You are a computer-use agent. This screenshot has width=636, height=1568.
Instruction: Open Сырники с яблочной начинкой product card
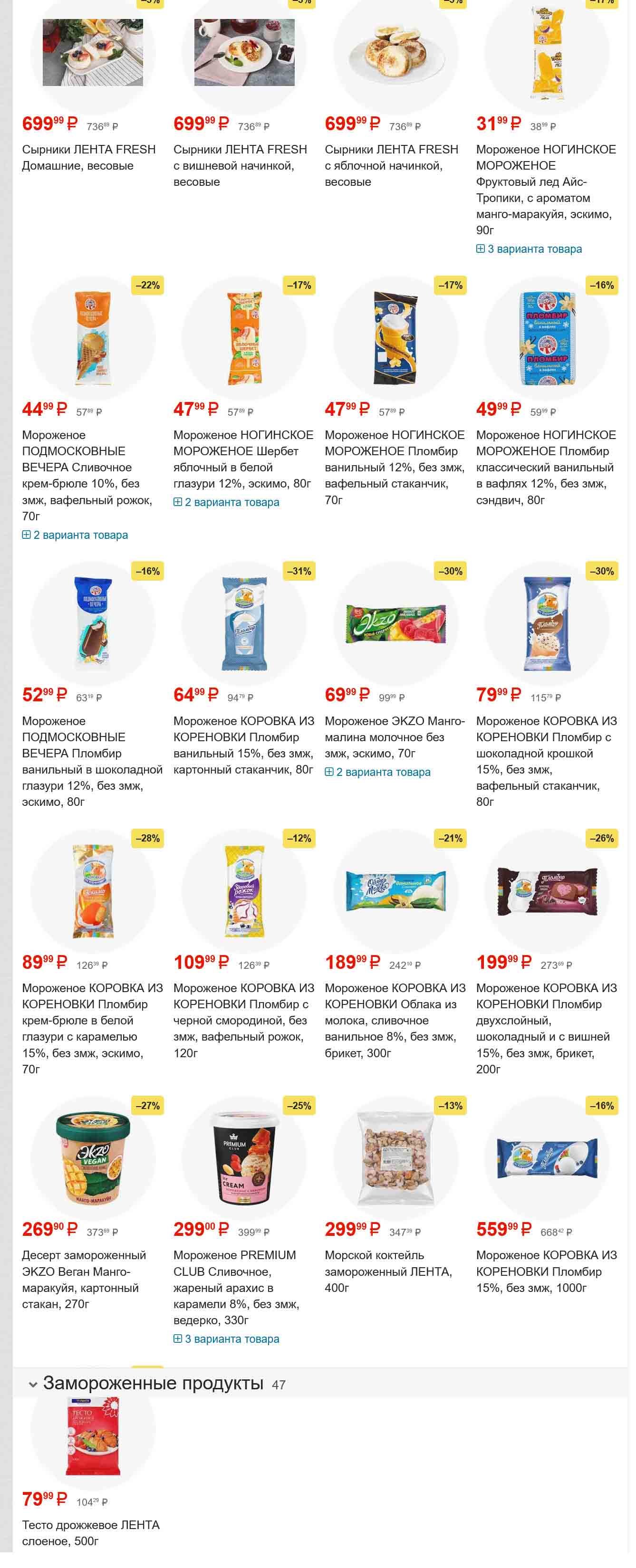[391, 165]
